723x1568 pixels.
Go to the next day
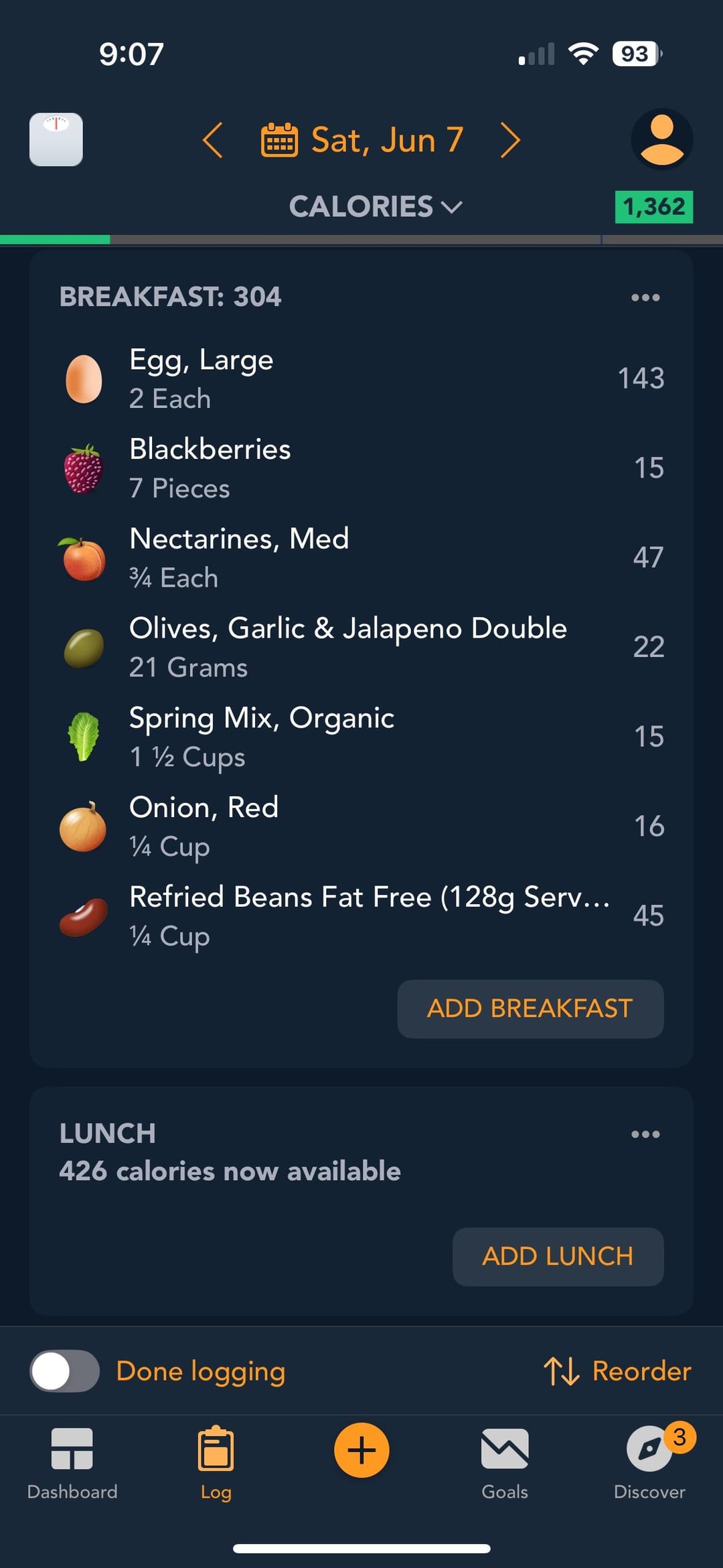click(x=510, y=140)
